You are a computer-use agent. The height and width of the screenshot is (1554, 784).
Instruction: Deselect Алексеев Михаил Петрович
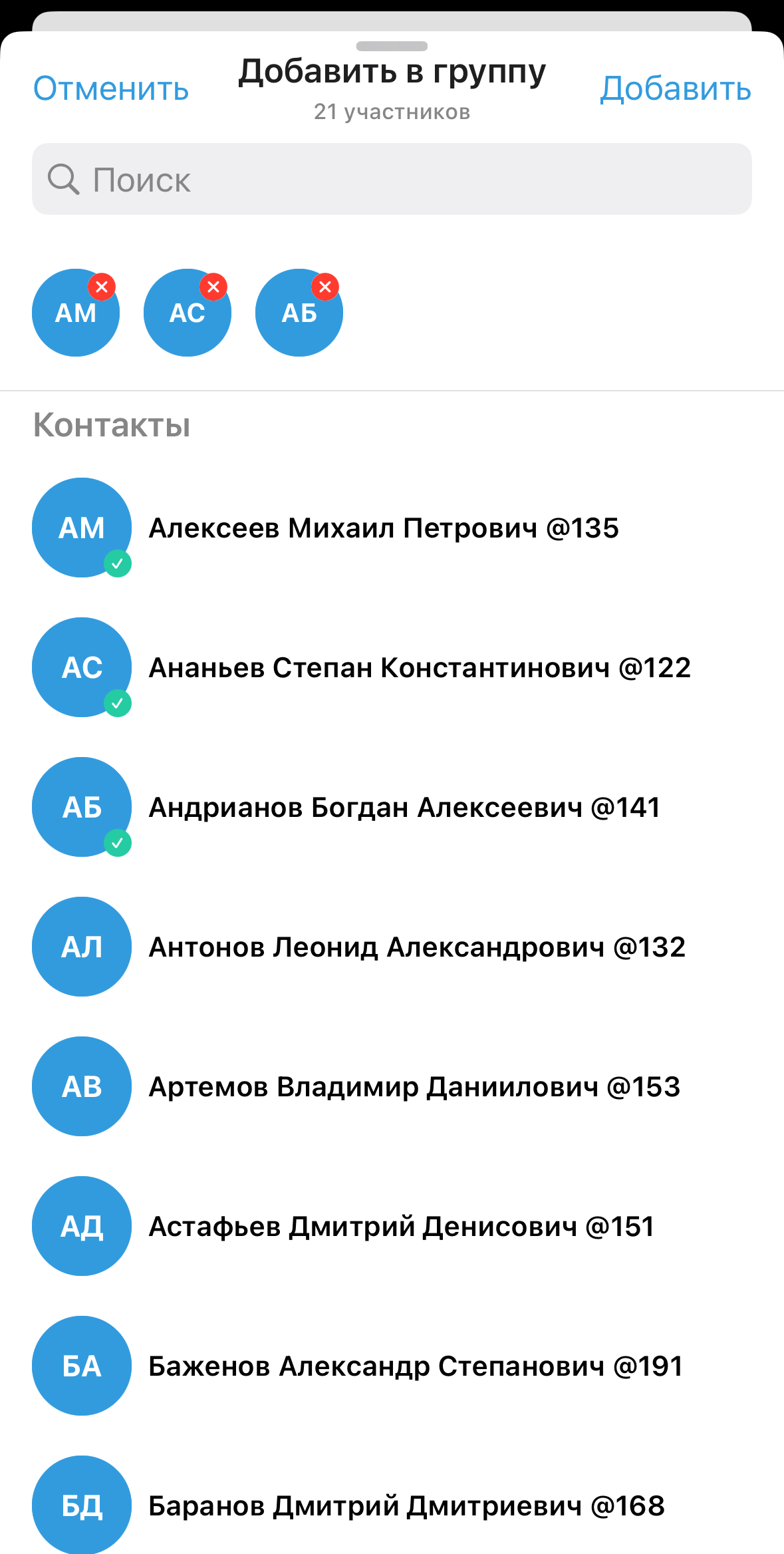(x=383, y=528)
